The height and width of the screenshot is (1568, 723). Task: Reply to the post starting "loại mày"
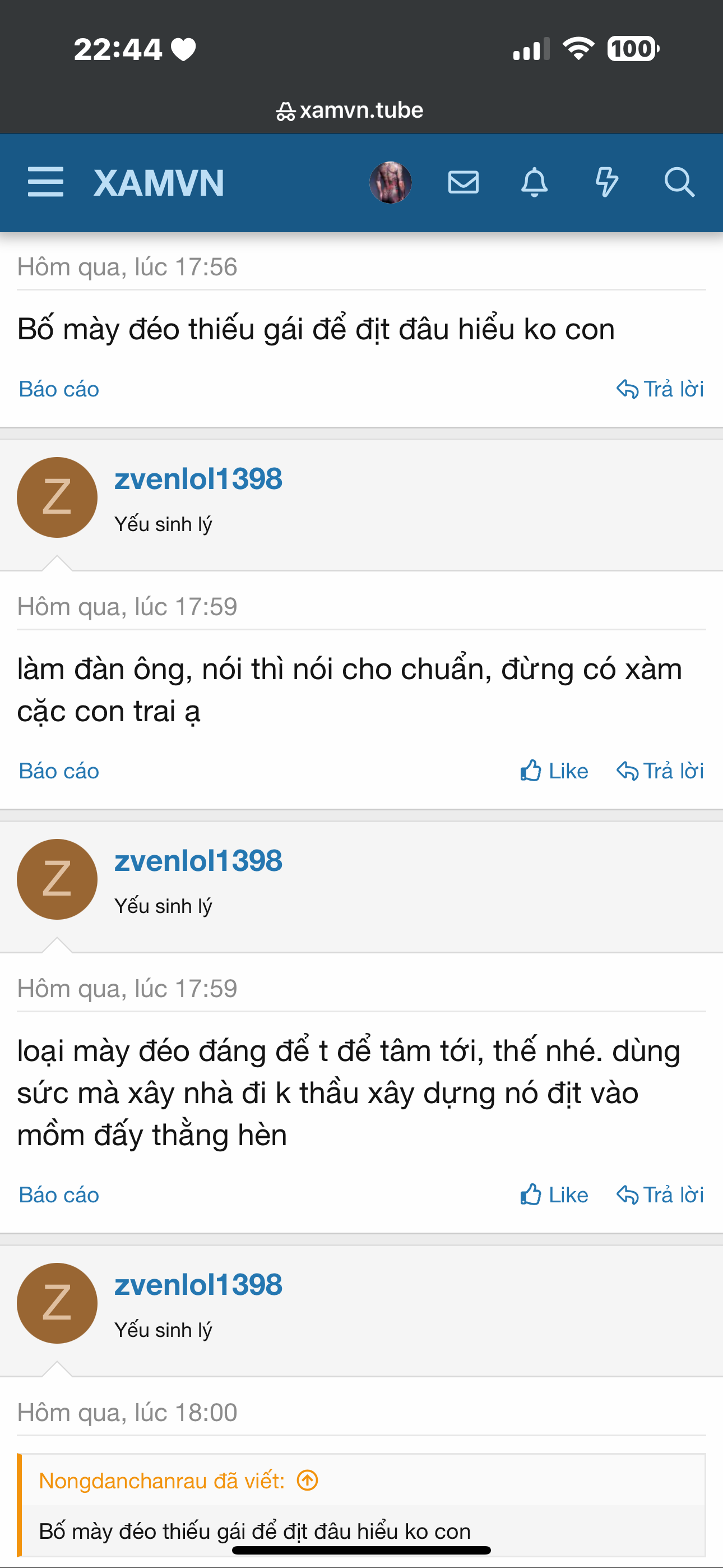pos(660,1195)
